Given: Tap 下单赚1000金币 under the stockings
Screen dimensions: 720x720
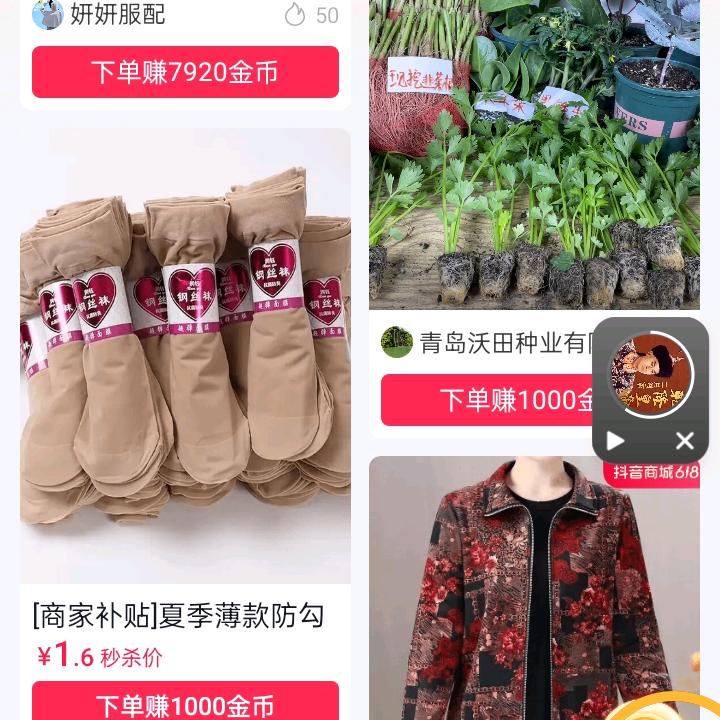Looking at the screenshot, I should pyautogui.click(x=185, y=704).
